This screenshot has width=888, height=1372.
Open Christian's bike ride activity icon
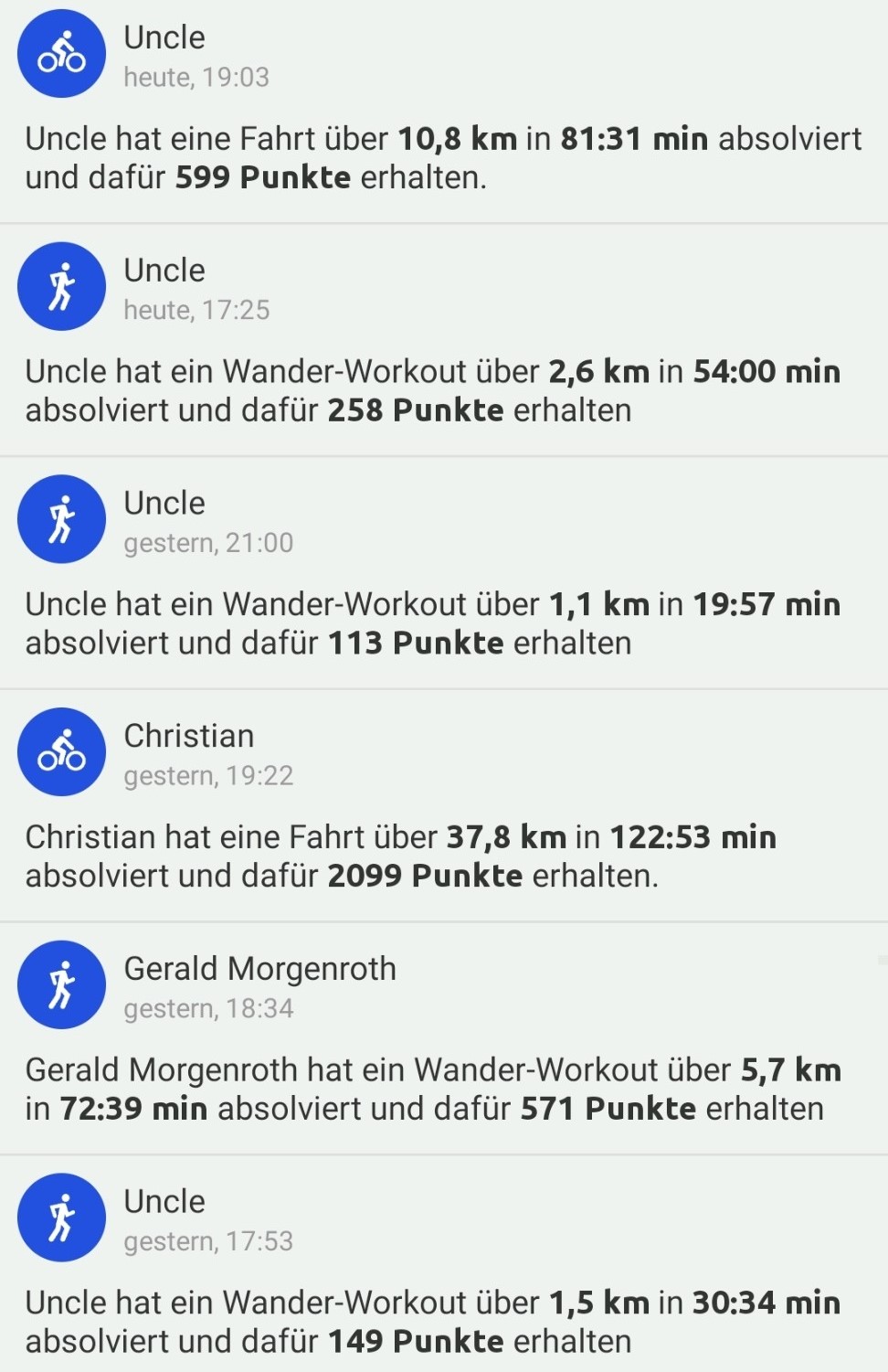click(x=61, y=751)
